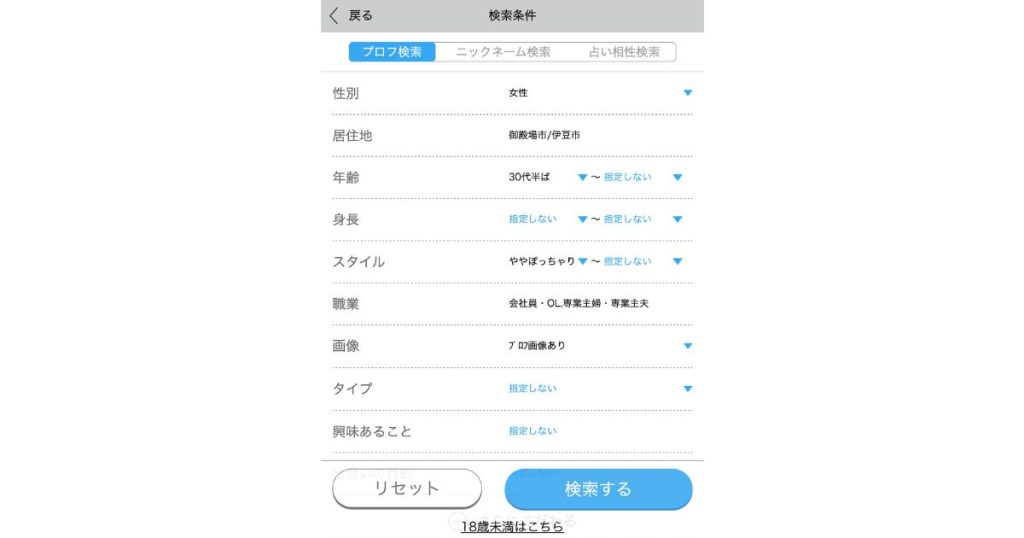Edit the 居住地 selection row
This screenshot has width=1024, height=538.
pyautogui.click(x=598, y=135)
